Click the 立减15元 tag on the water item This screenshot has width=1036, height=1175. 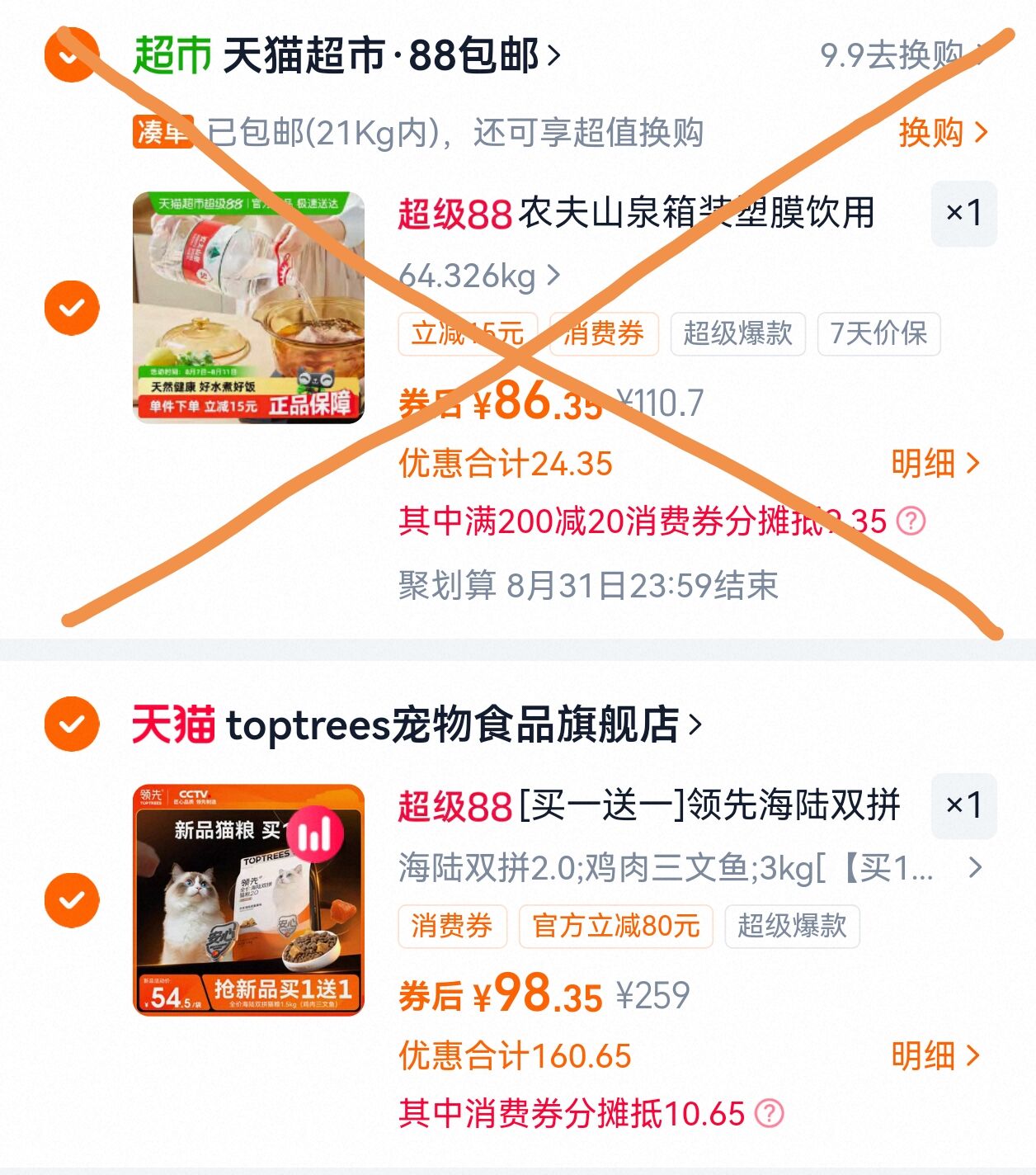pyautogui.click(x=466, y=333)
